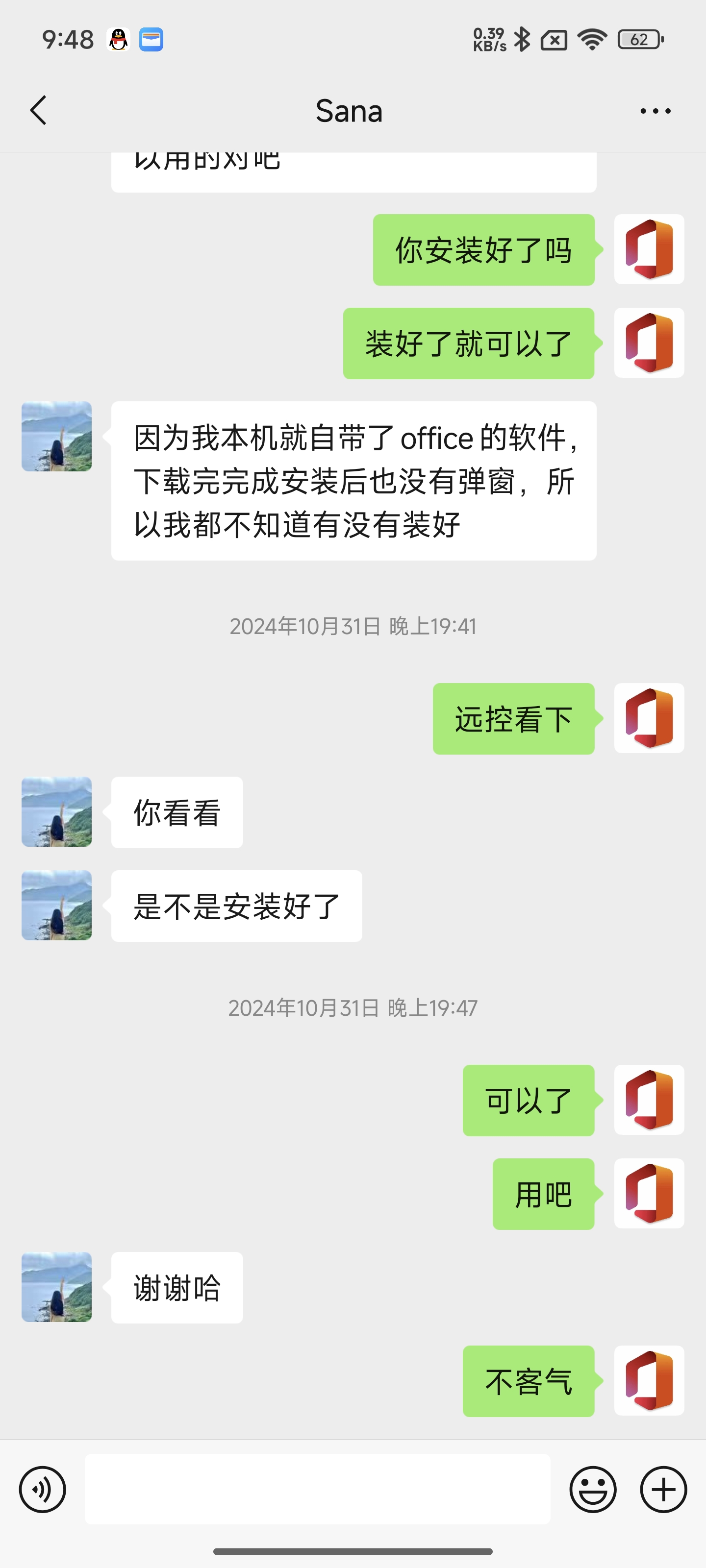Image resolution: width=706 pixels, height=1568 pixels.
Task: Open Sana's avatar next to 你看看 message
Action: [56, 811]
